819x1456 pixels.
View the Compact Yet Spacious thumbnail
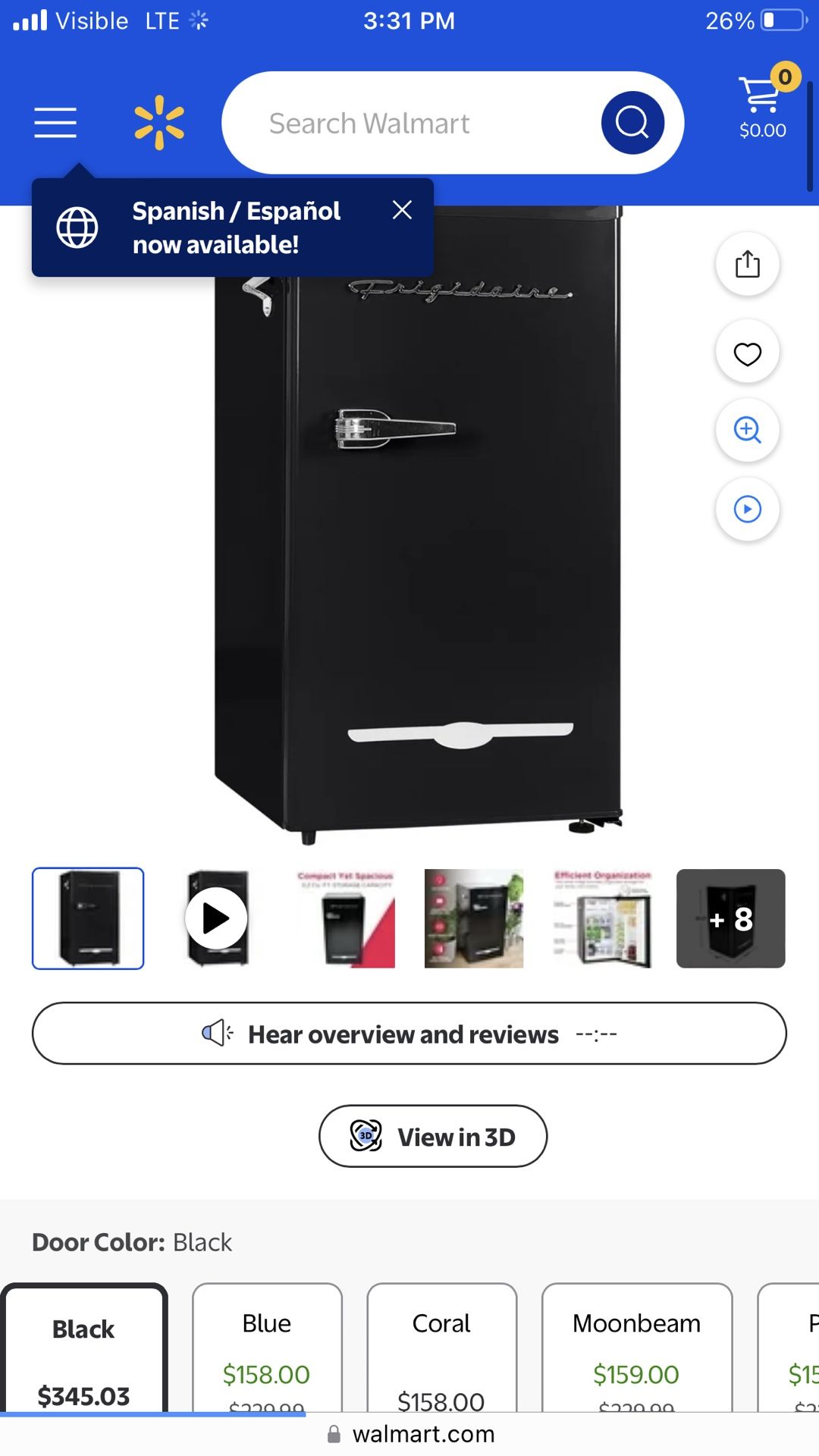[x=346, y=918]
